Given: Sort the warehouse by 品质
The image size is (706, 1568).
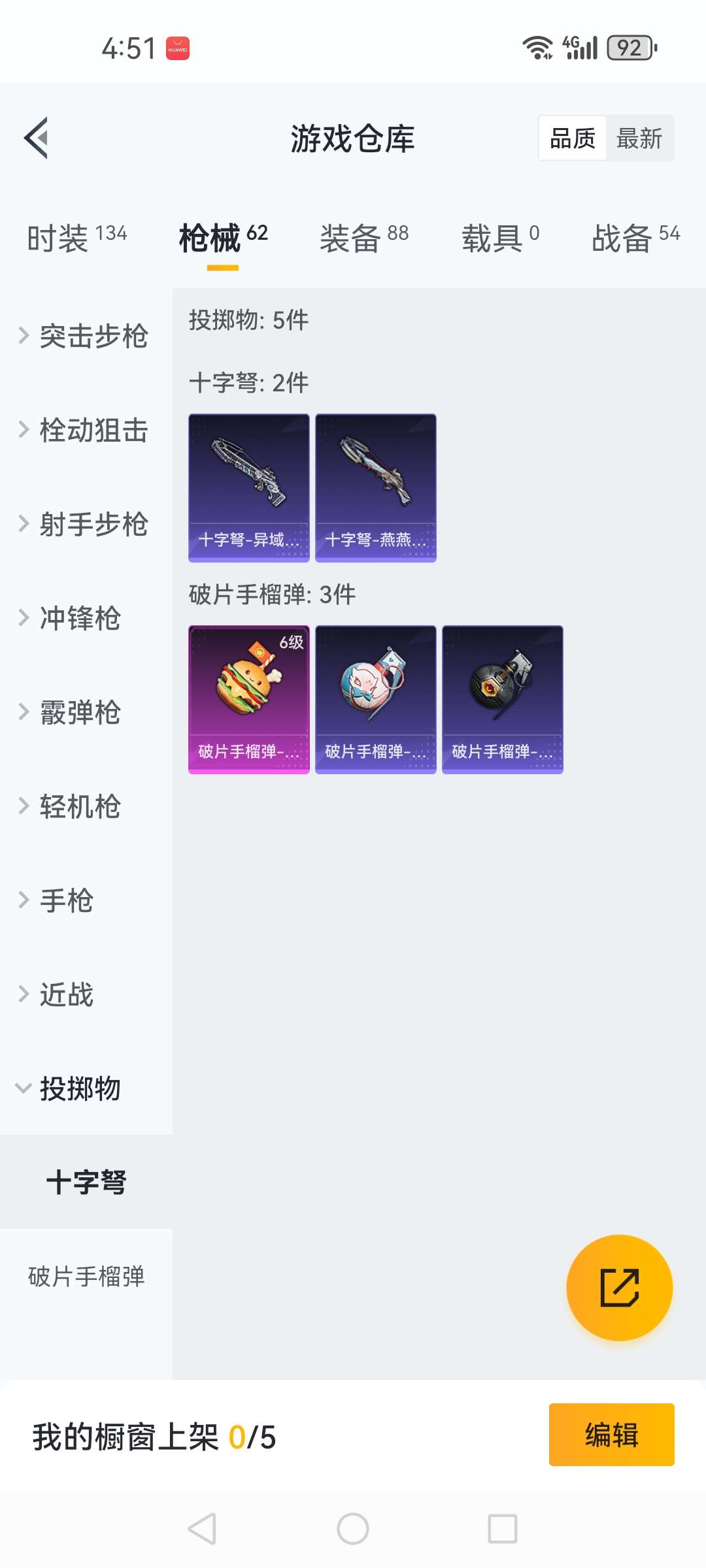Looking at the screenshot, I should 572,139.
